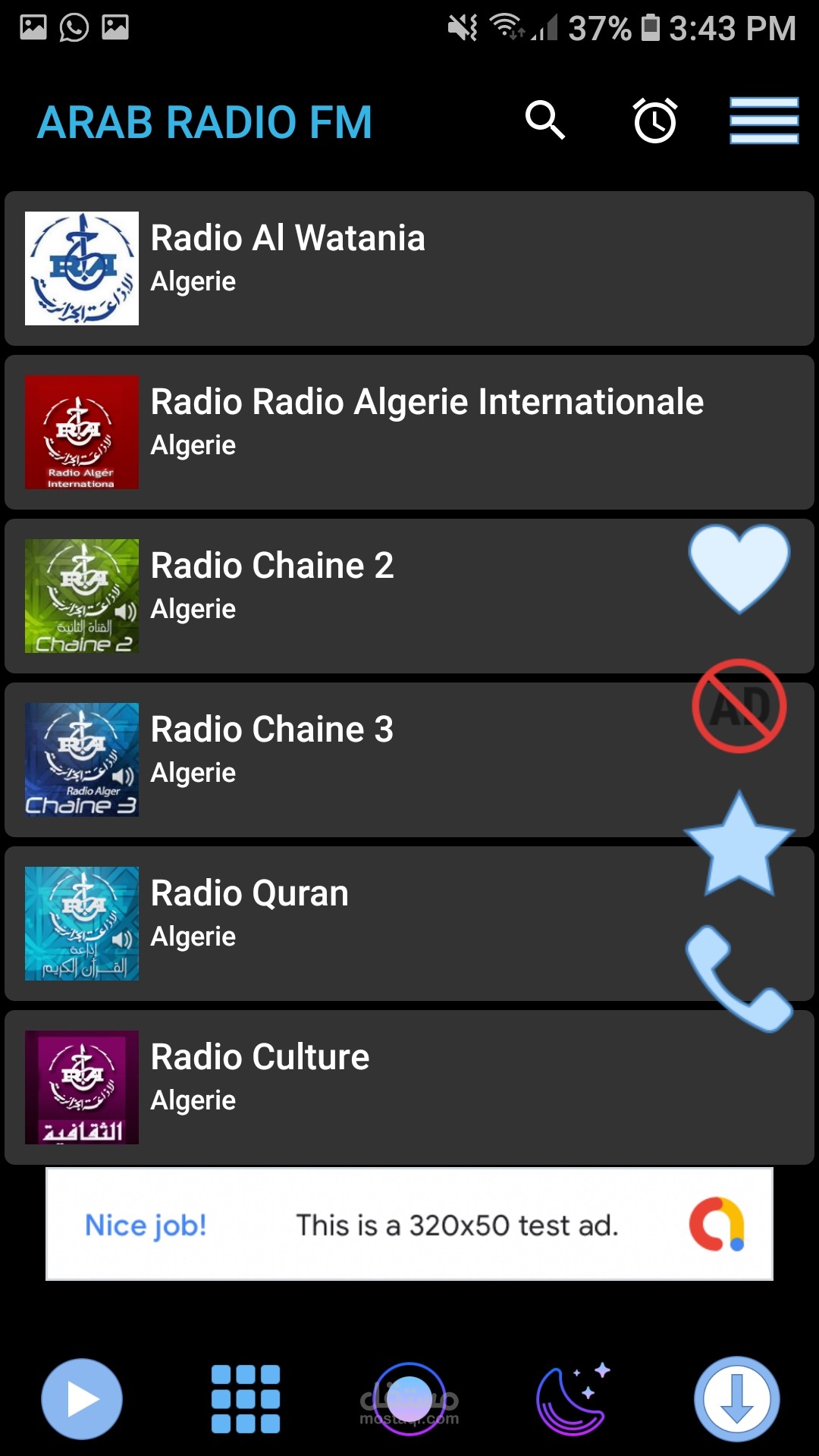Tap the round record icon in bottom bar

click(x=409, y=1399)
